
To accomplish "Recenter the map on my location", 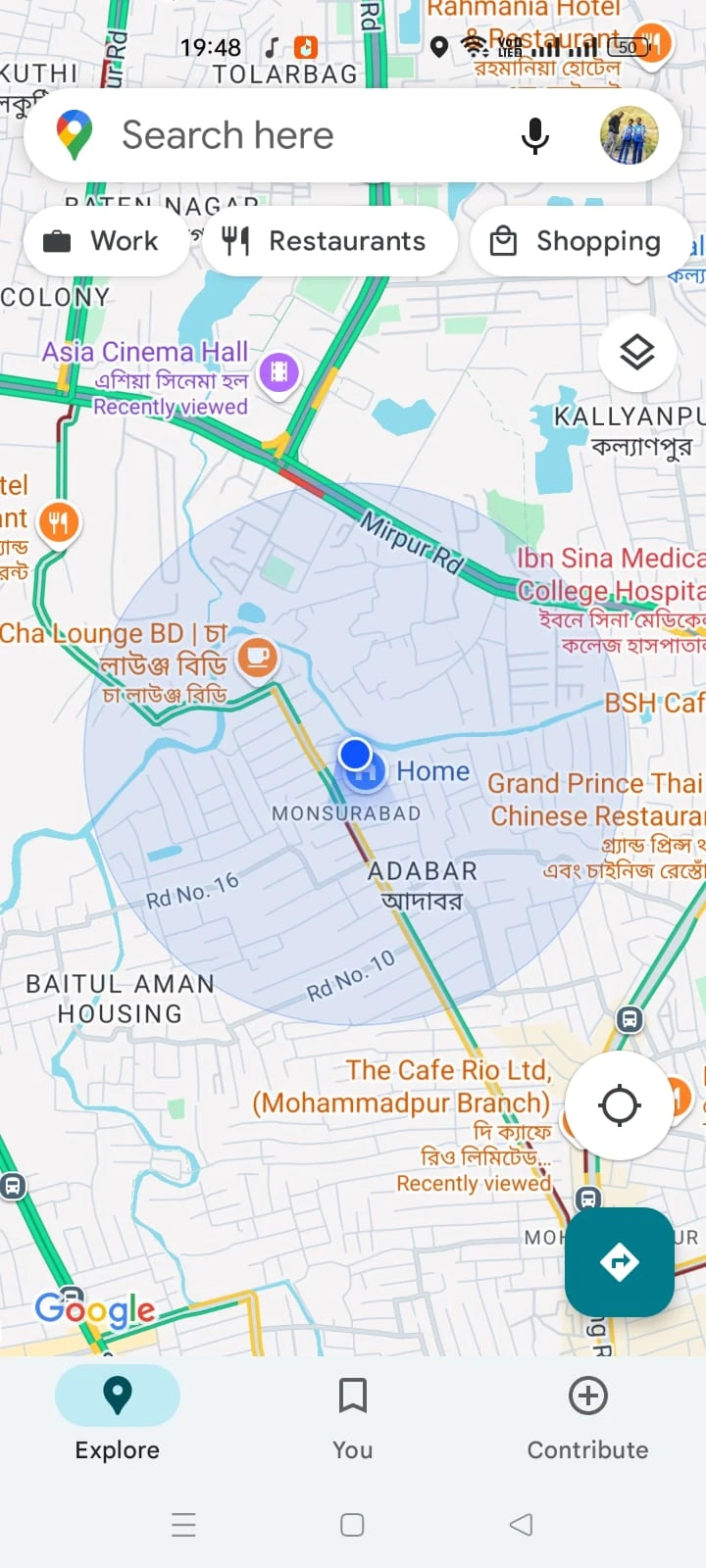I will pos(619,1105).
